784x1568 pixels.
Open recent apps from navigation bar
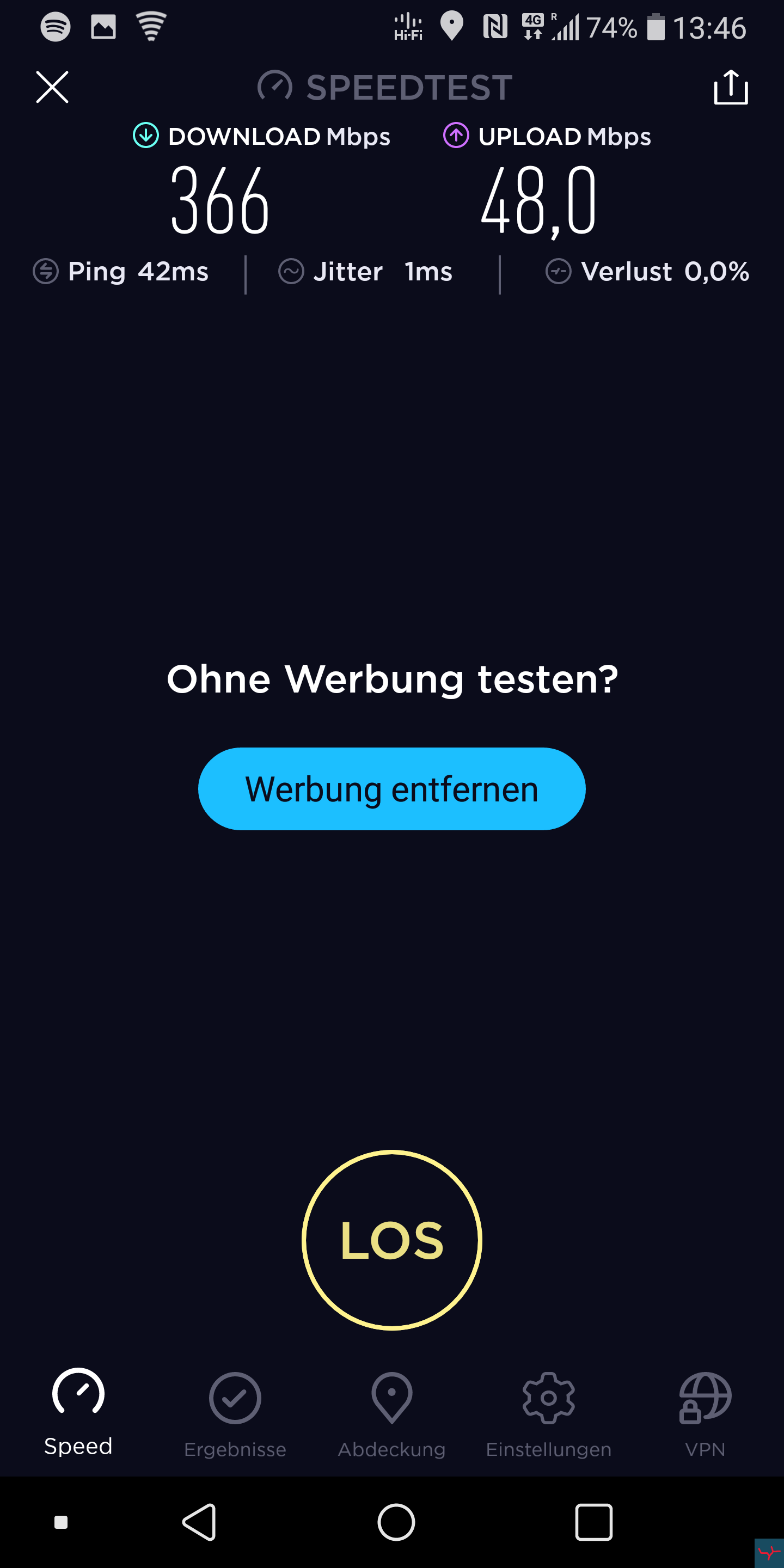(593, 1522)
